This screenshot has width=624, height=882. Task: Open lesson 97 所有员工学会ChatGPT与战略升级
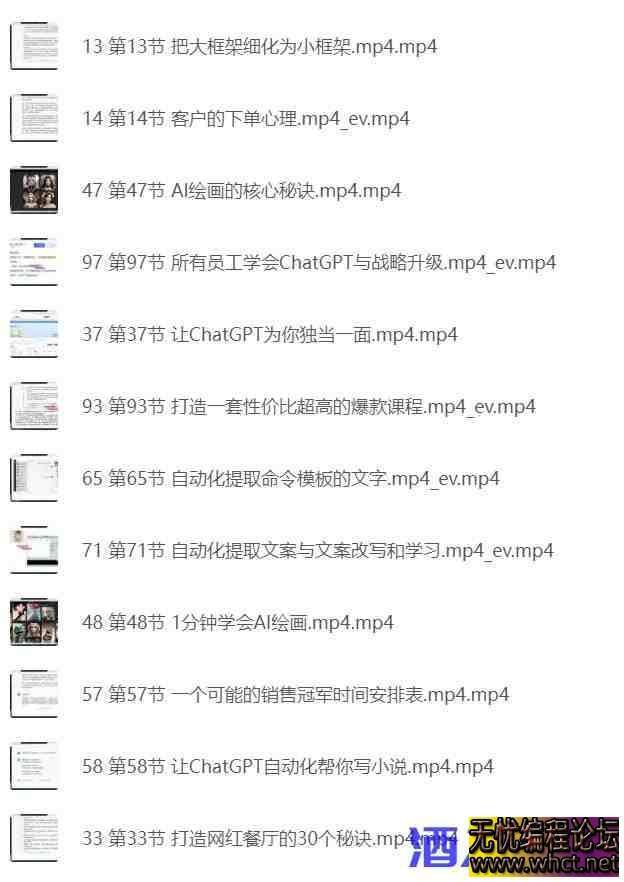pyautogui.click(x=319, y=262)
